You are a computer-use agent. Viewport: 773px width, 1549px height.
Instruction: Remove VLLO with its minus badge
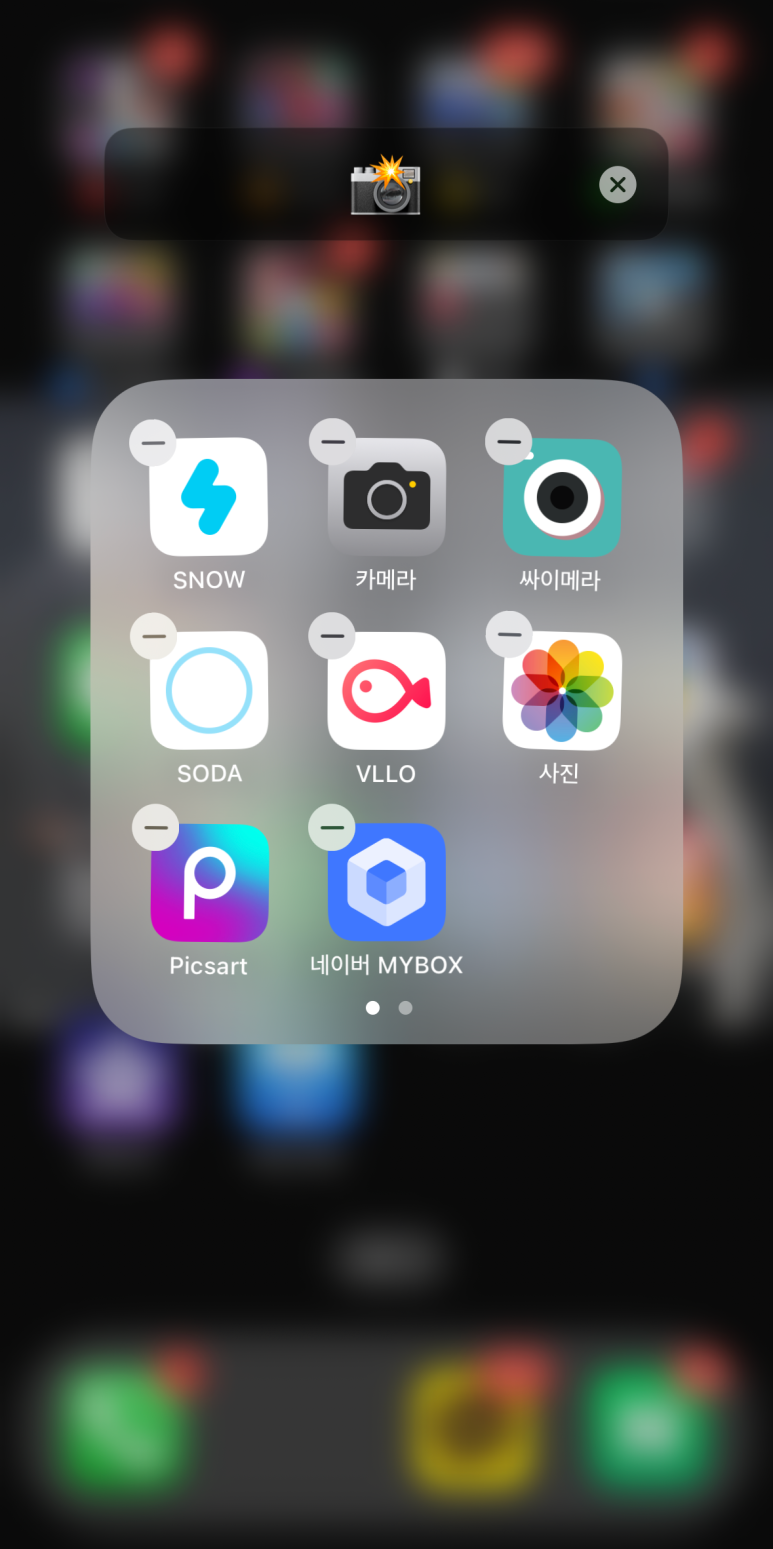click(332, 635)
